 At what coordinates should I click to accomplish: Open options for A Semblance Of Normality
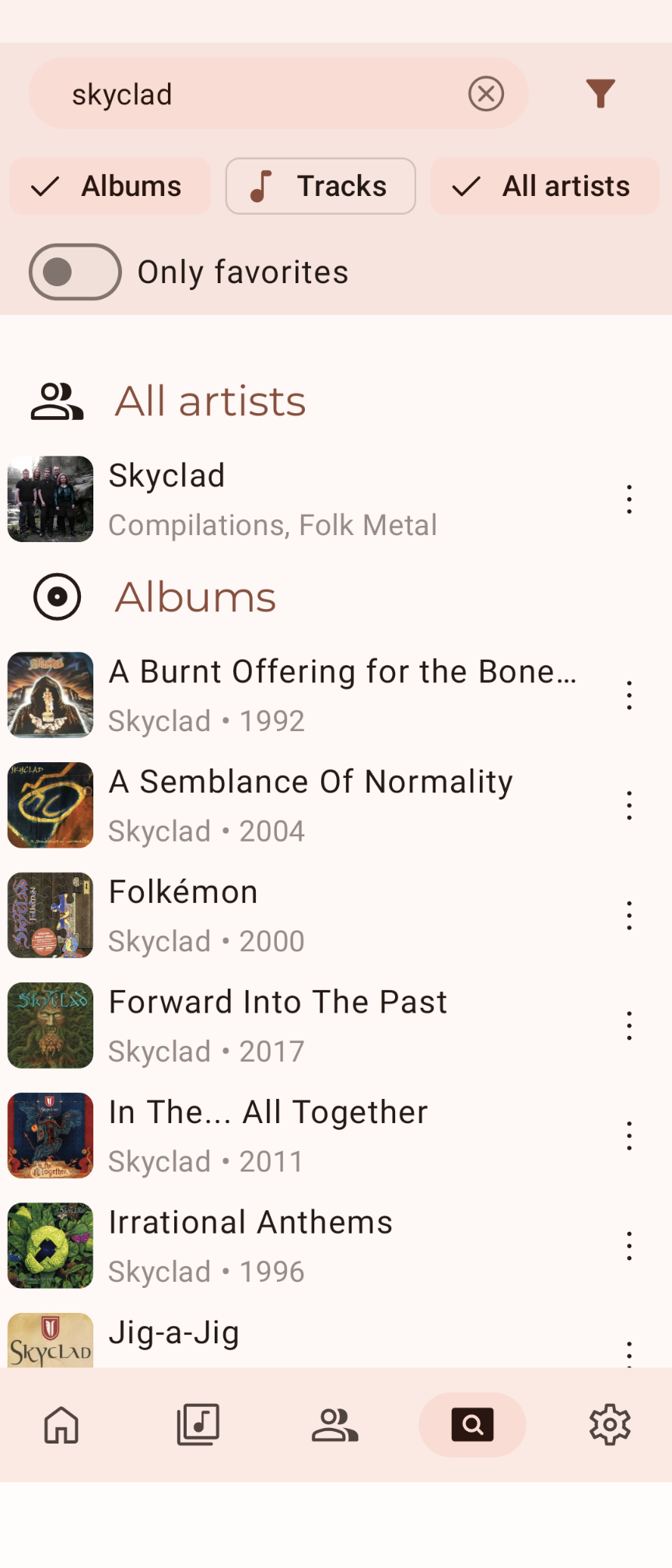pyautogui.click(x=629, y=806)
